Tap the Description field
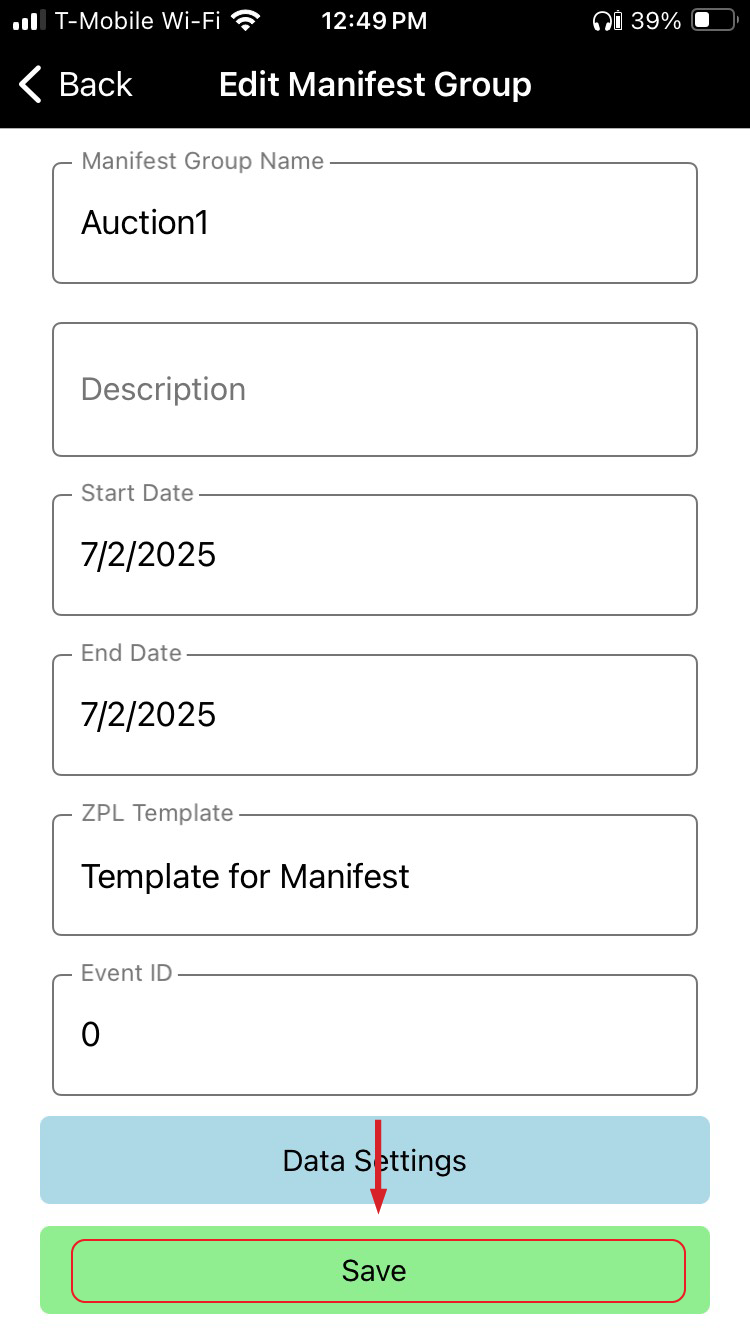Screen dimensions: 750x1334 tap(374, 389)
